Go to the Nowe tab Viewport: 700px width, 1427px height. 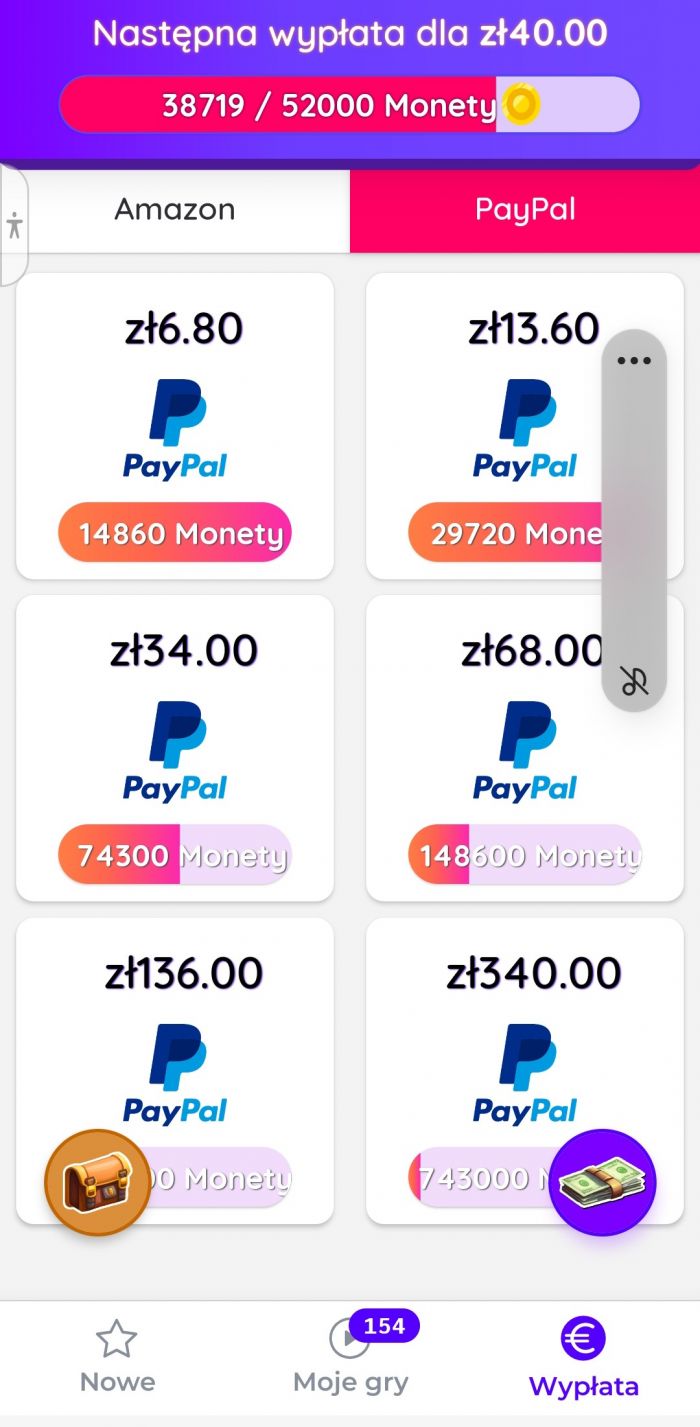pyautogui.click(x=117, y=1357)
